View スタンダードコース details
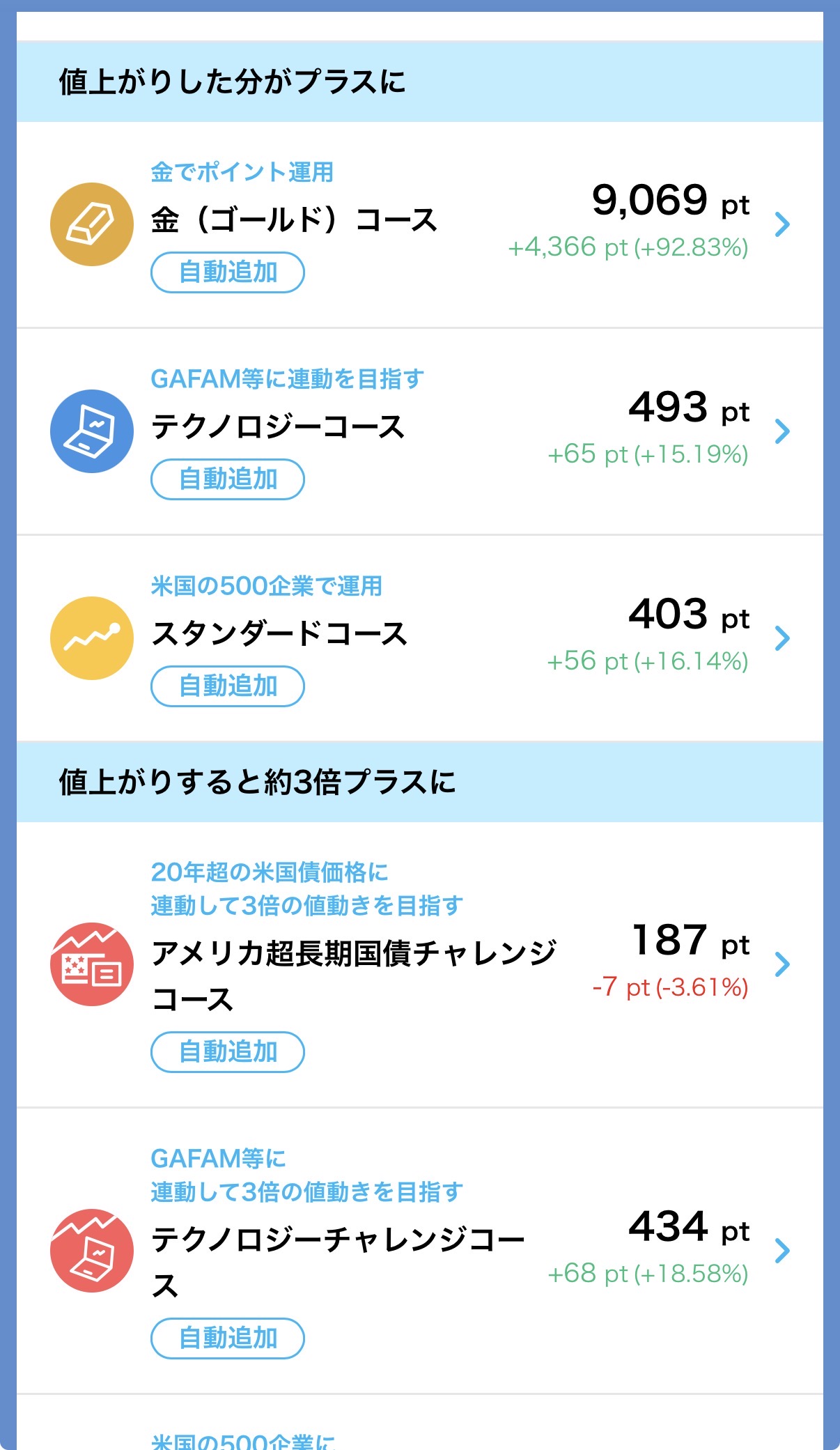Screen dimensions: 840x1450 (782, 638)
